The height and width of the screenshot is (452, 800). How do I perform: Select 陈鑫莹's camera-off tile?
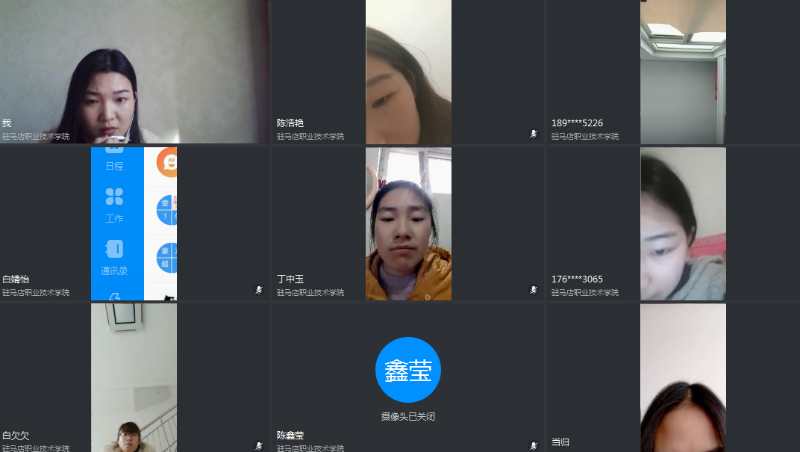click(408, 377)
